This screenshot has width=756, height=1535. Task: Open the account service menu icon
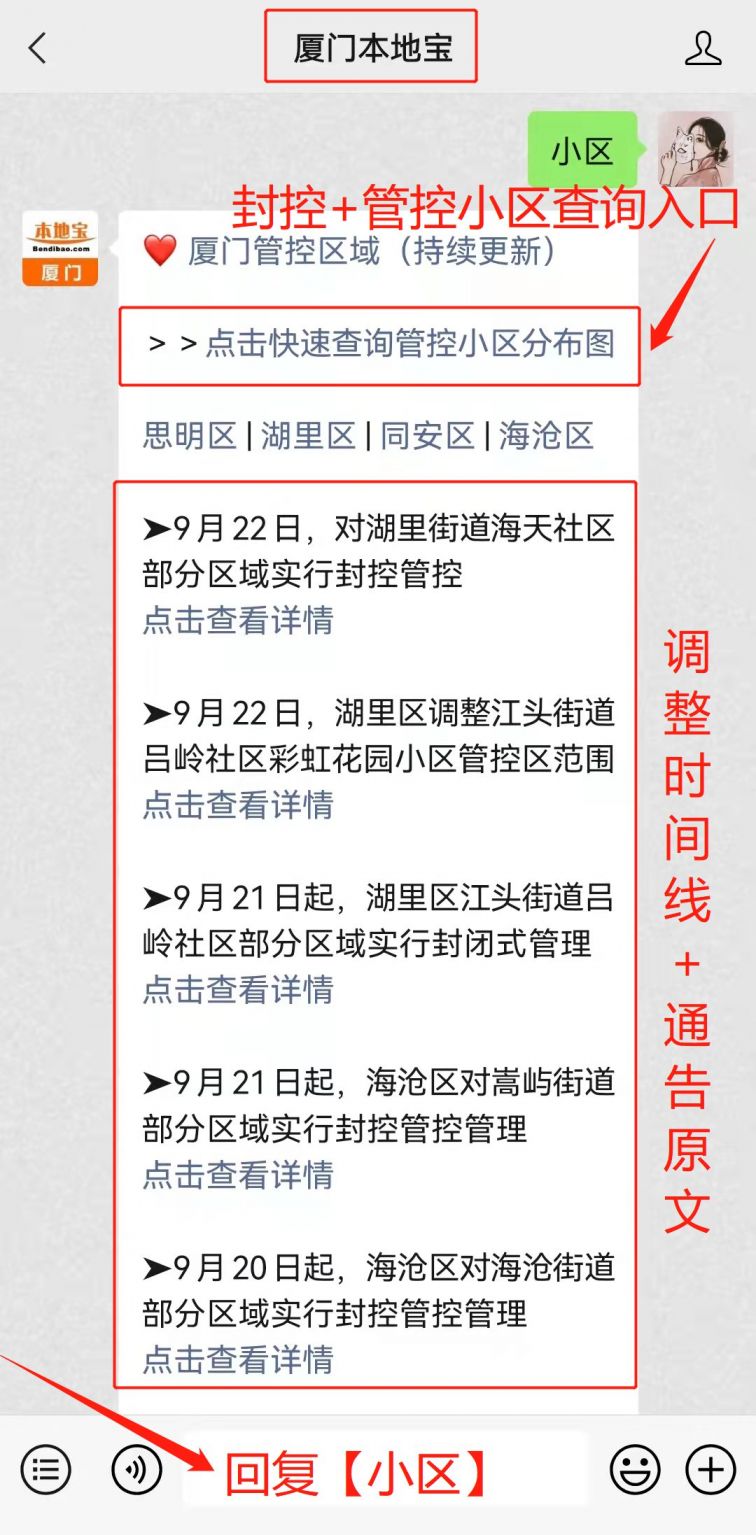coord(46,1470)
